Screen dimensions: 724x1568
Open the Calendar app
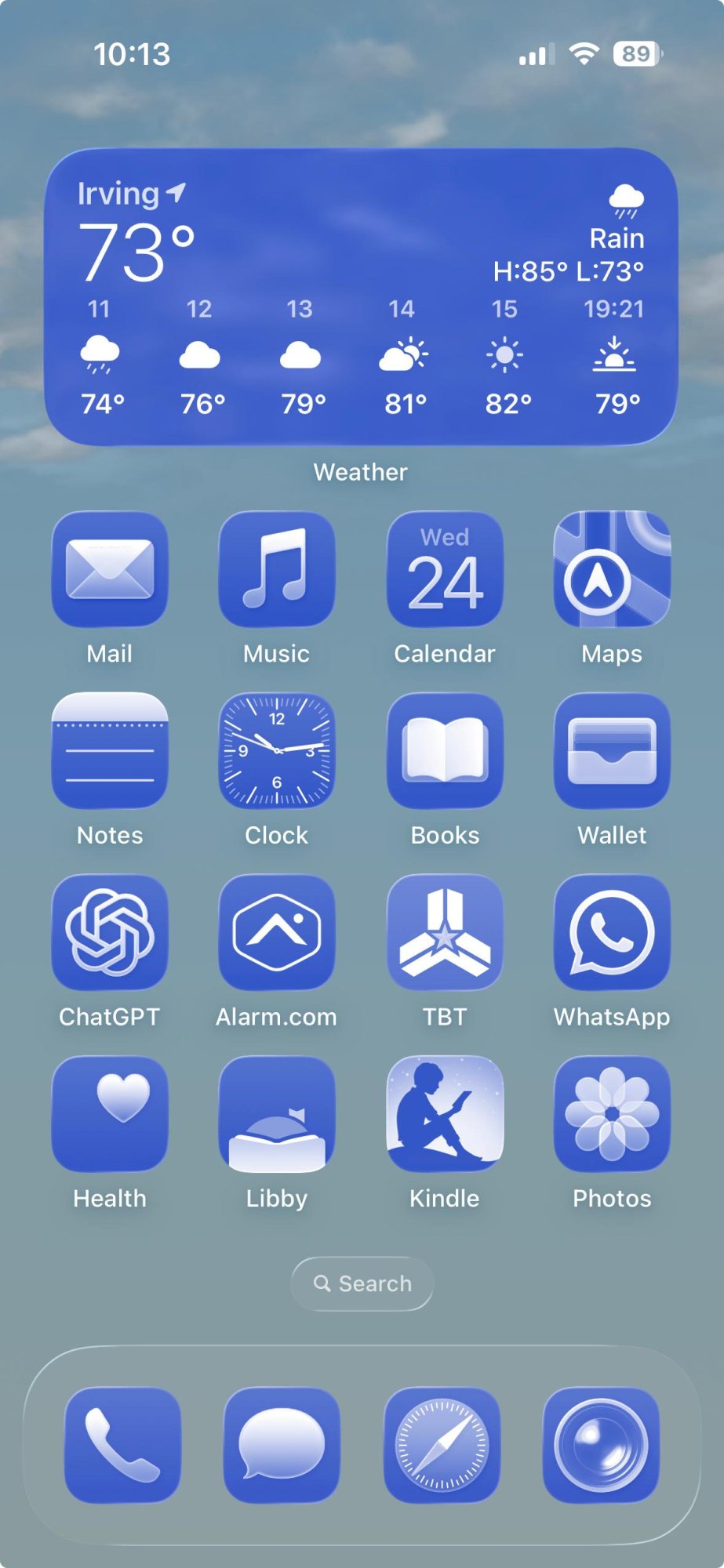click(x=445, y=569)
